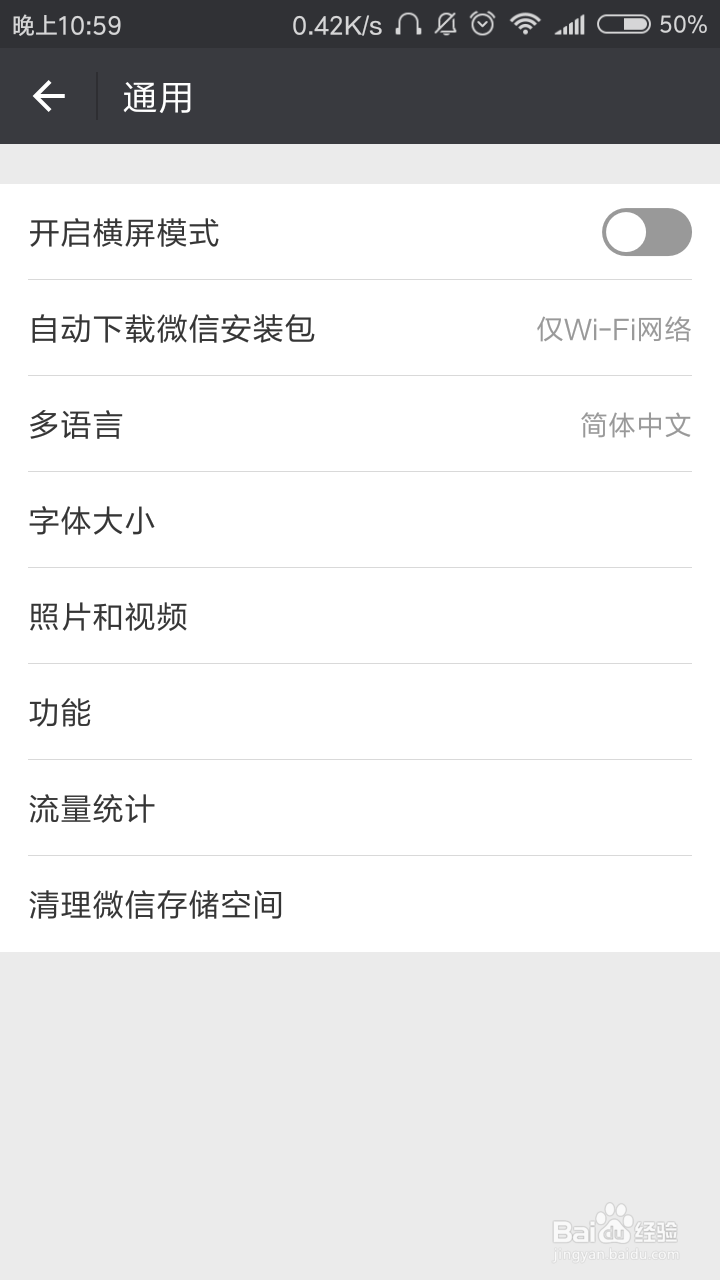This screenshot has width=720, height=1280.
Task: Open 自动下载微信安装包 download options
Action: click(360, 328)
